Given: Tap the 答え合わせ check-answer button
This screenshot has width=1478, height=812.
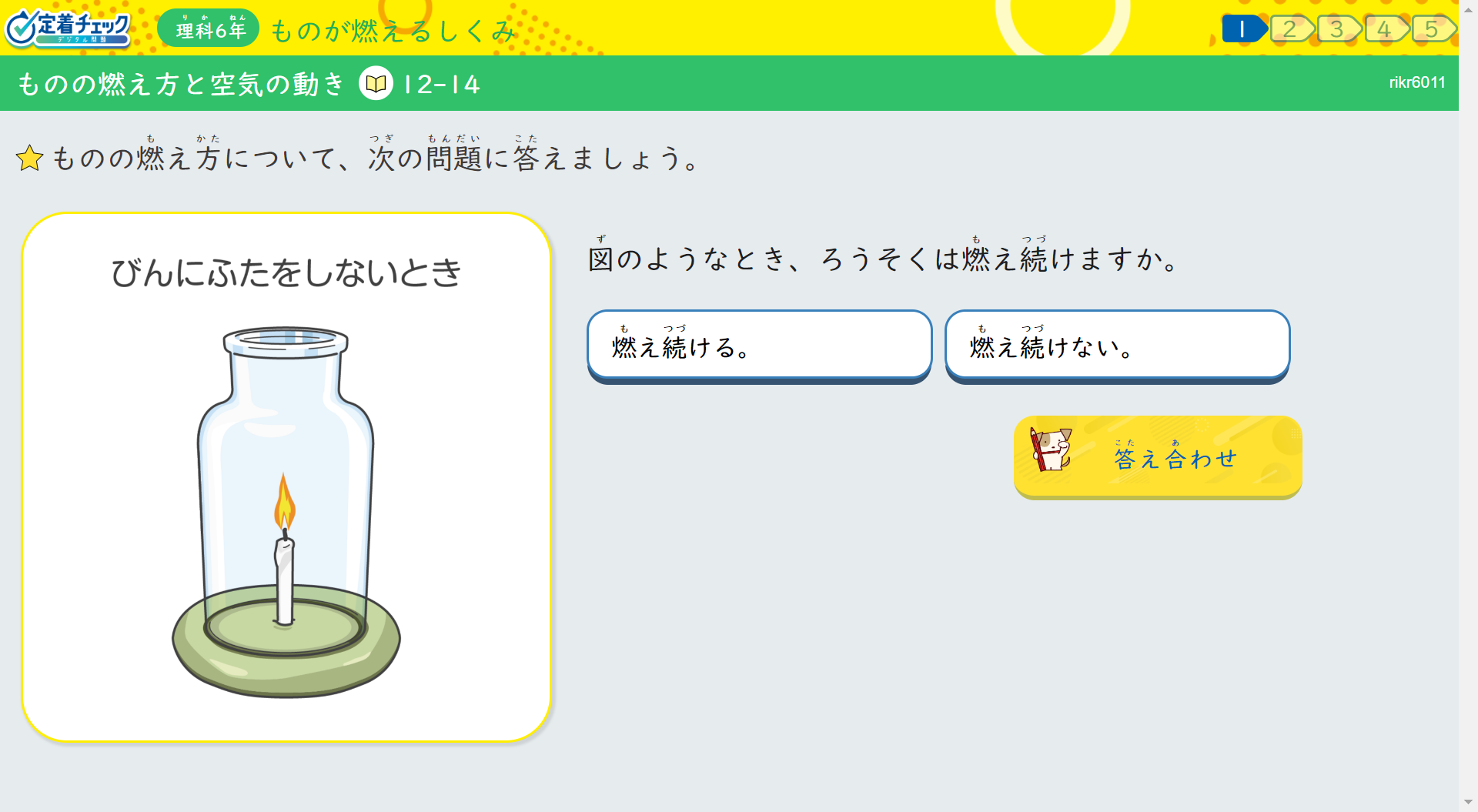Looking at the screenshot, I should pos(1157,457).
